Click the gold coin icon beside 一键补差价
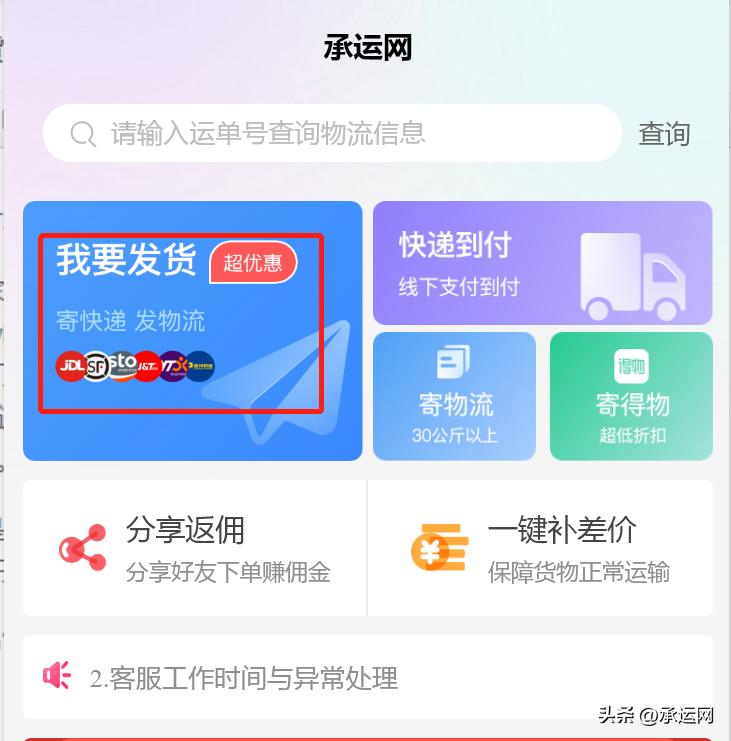Viewport: 731px width, 741px height. (440, 548)
